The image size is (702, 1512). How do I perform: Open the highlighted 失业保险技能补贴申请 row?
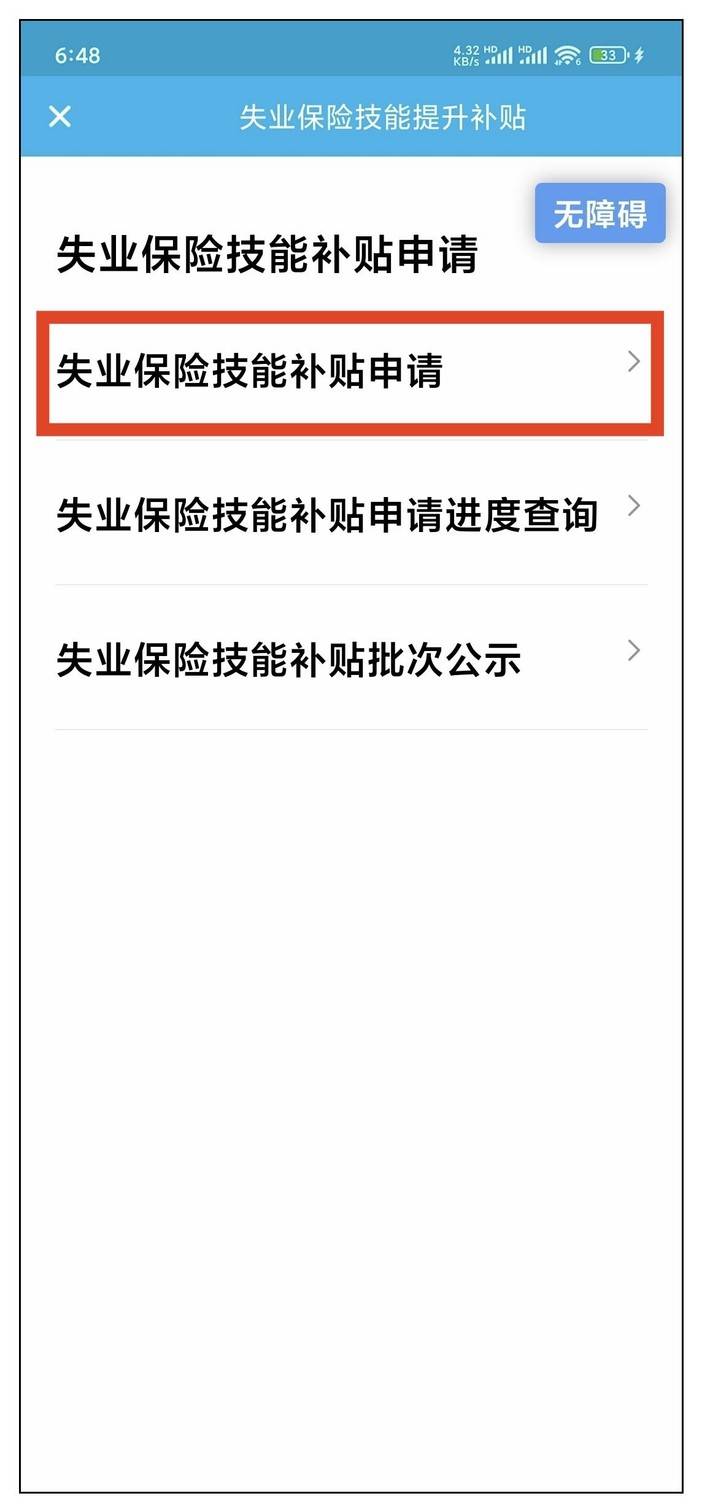click(350, 372)
